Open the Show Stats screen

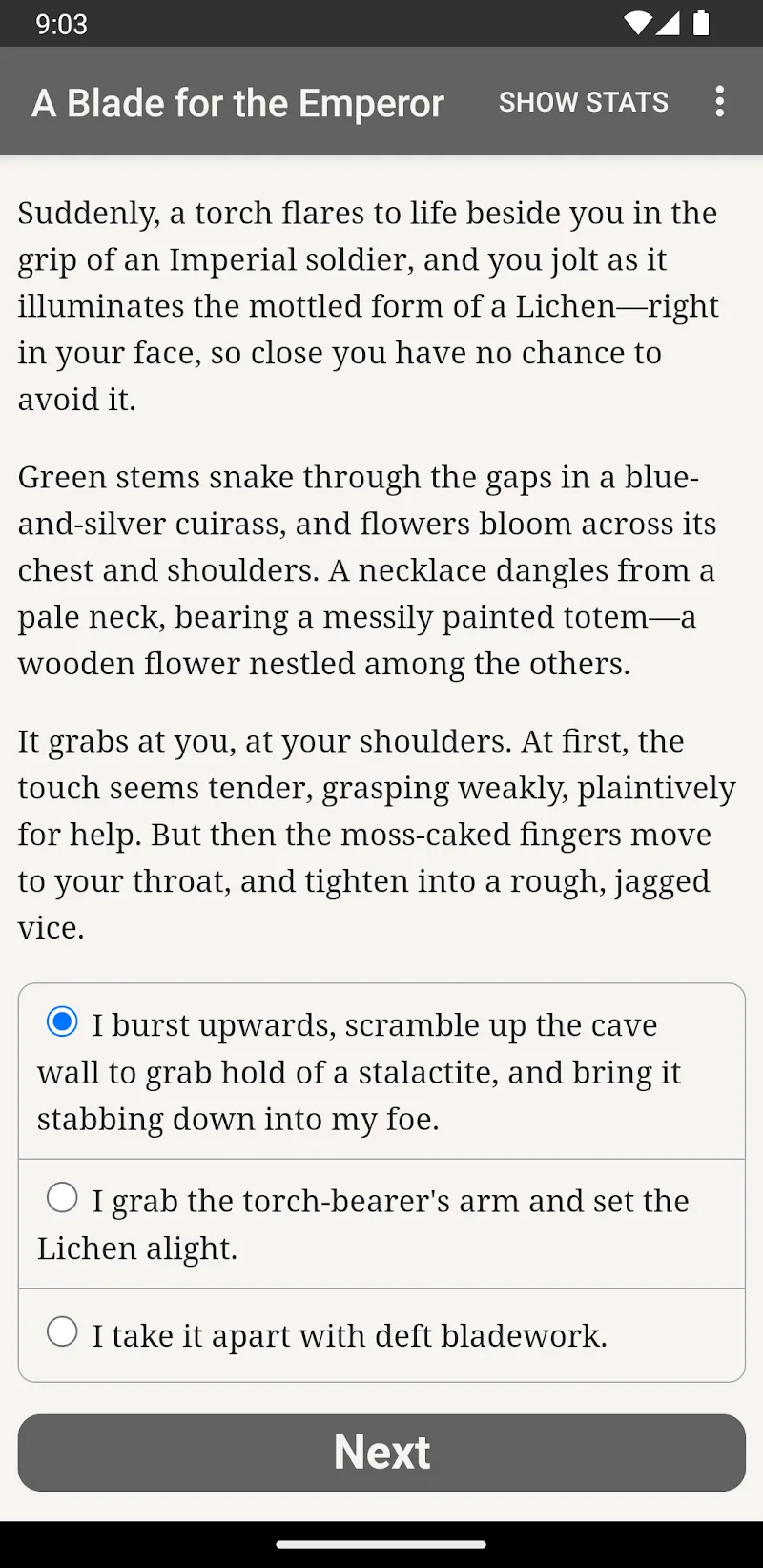(x=584, y=102)
